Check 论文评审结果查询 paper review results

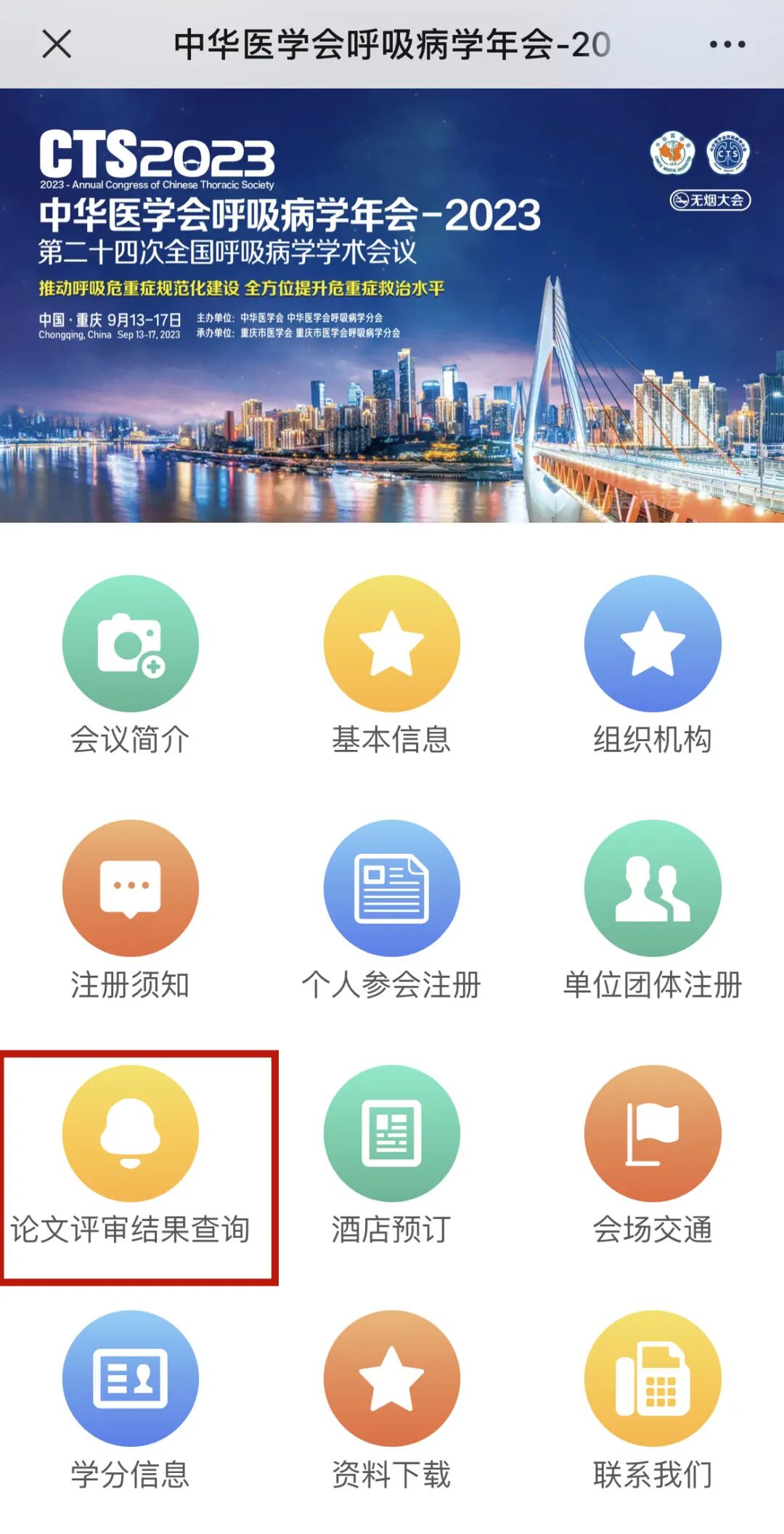[131, 1133]
